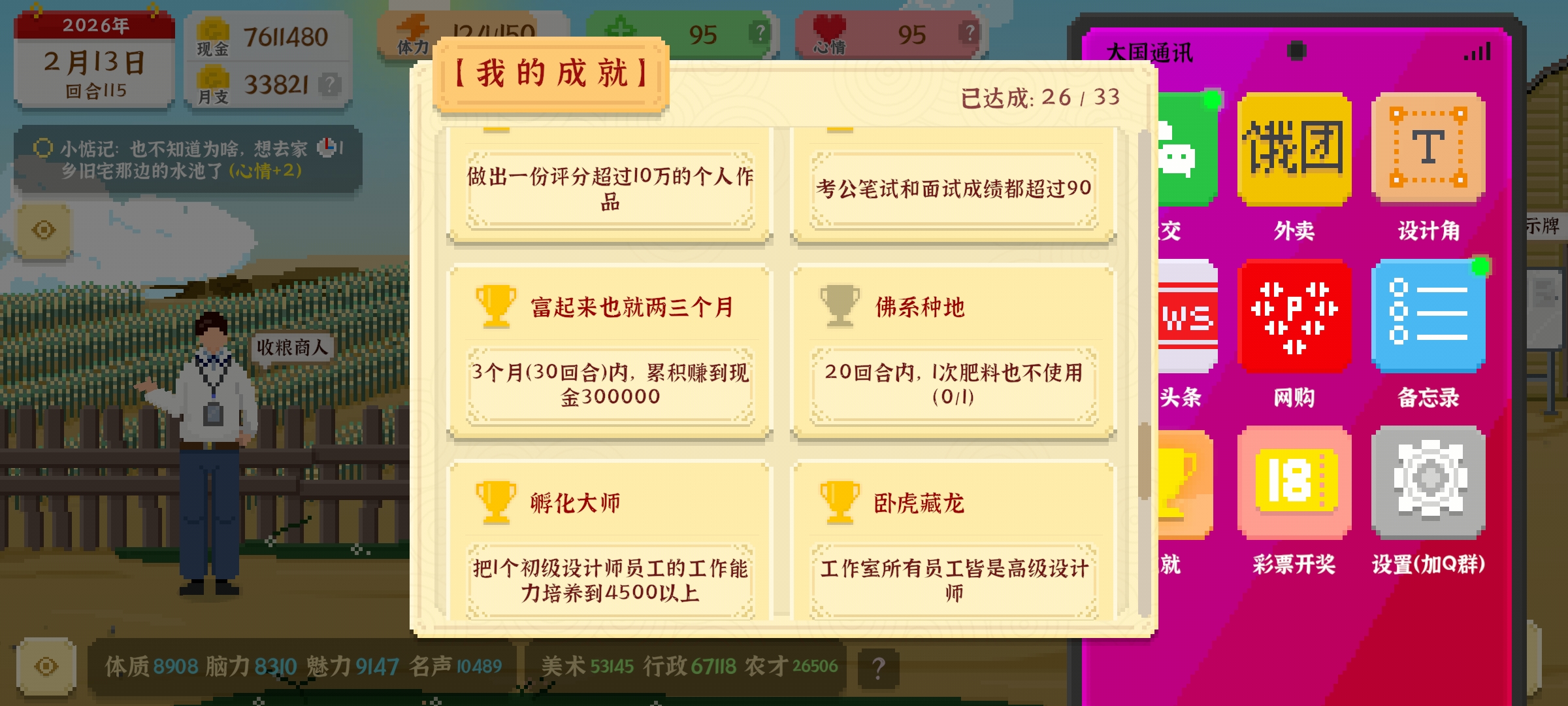The image size is (1568, 706).
Task: Show help for the 心情 mood stat
Action: tap(970, 33)
